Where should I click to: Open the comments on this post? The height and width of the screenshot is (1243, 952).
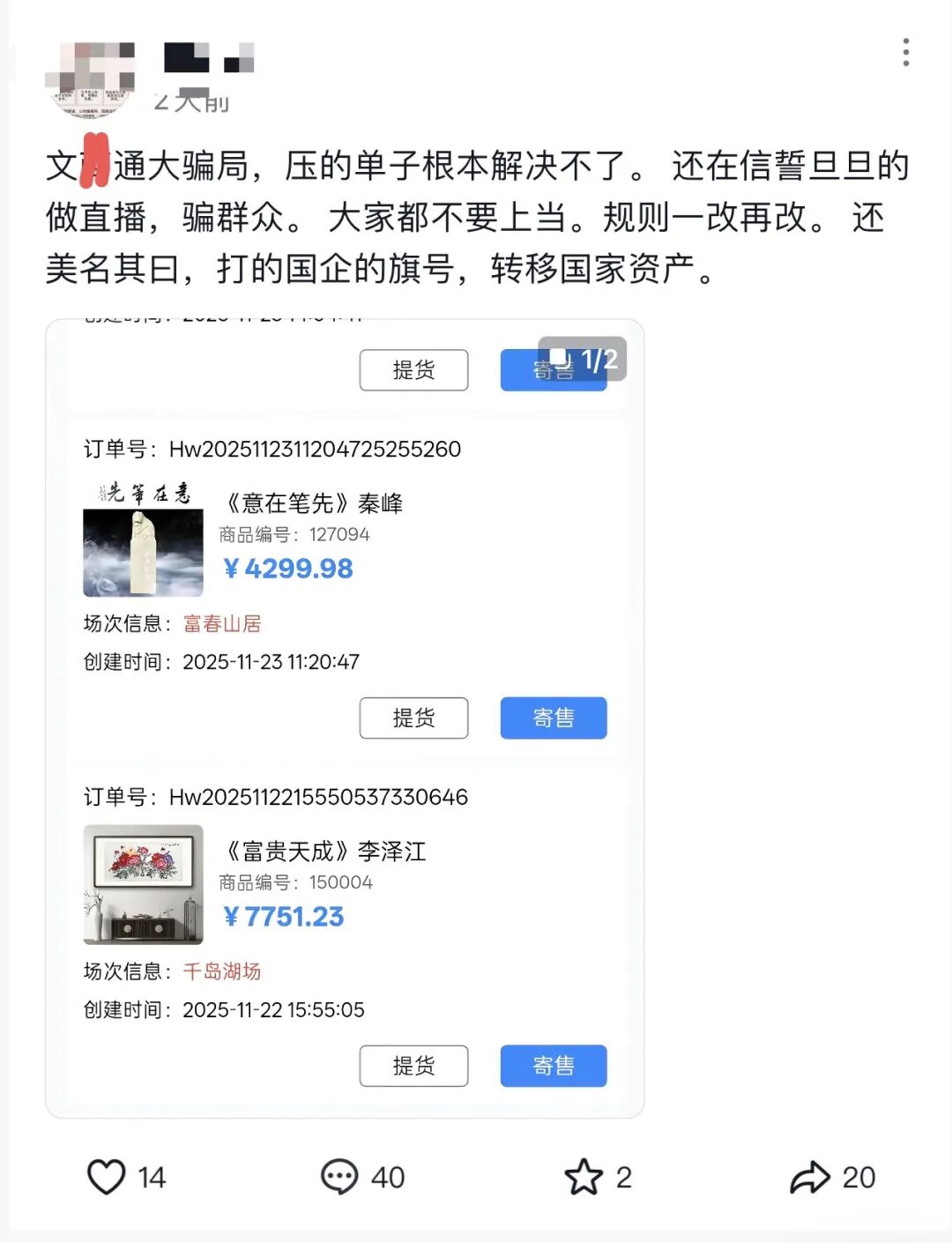pyautogui.click(x=339, y=1177)
